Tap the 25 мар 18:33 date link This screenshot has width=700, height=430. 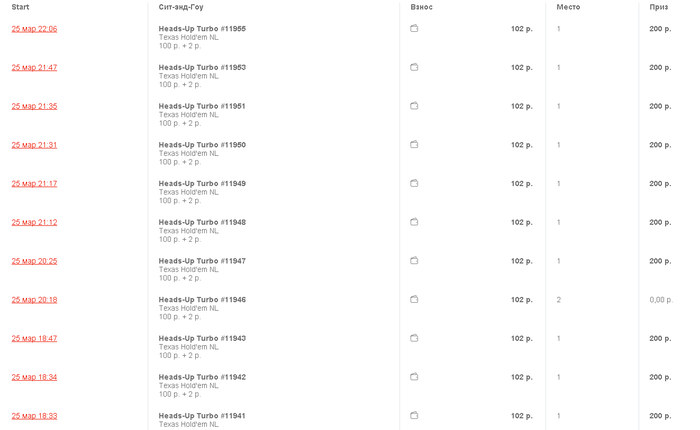click(x=34, y=416)
